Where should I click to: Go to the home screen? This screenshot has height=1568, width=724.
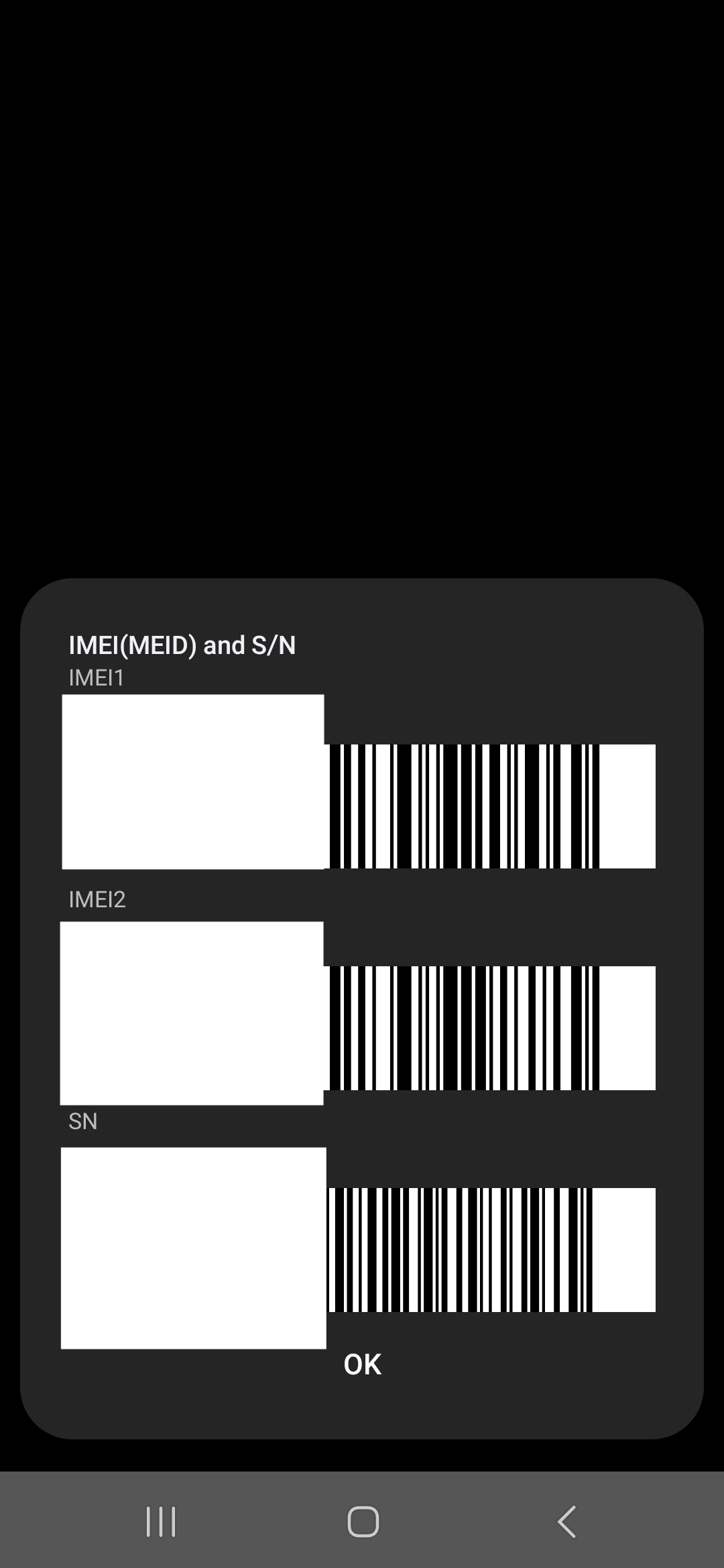(363, 1521)
